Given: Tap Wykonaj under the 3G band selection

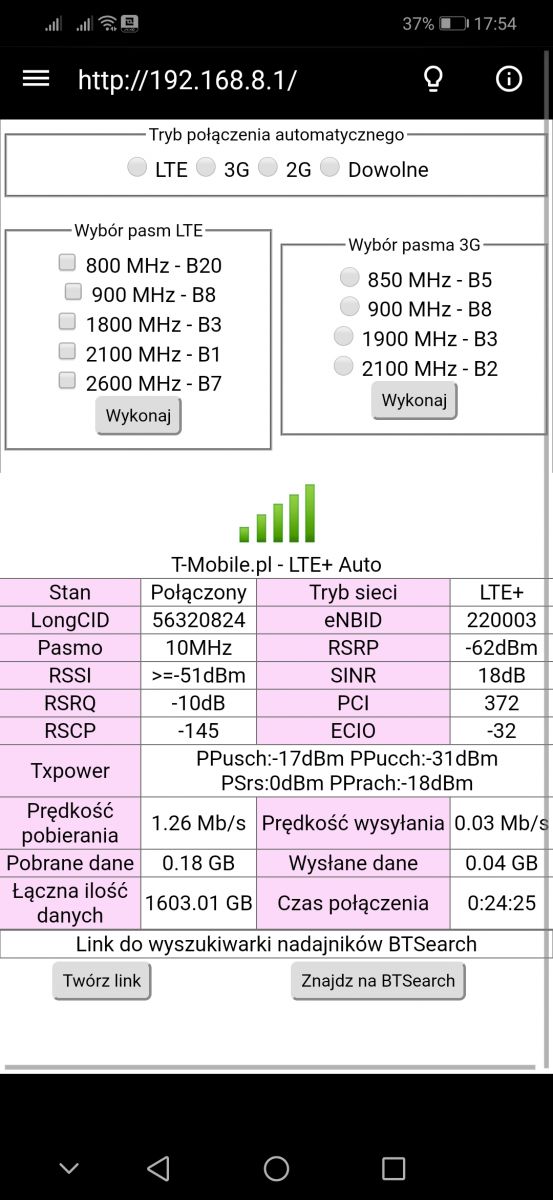Looking at the screenshot, I should [414, 400].
